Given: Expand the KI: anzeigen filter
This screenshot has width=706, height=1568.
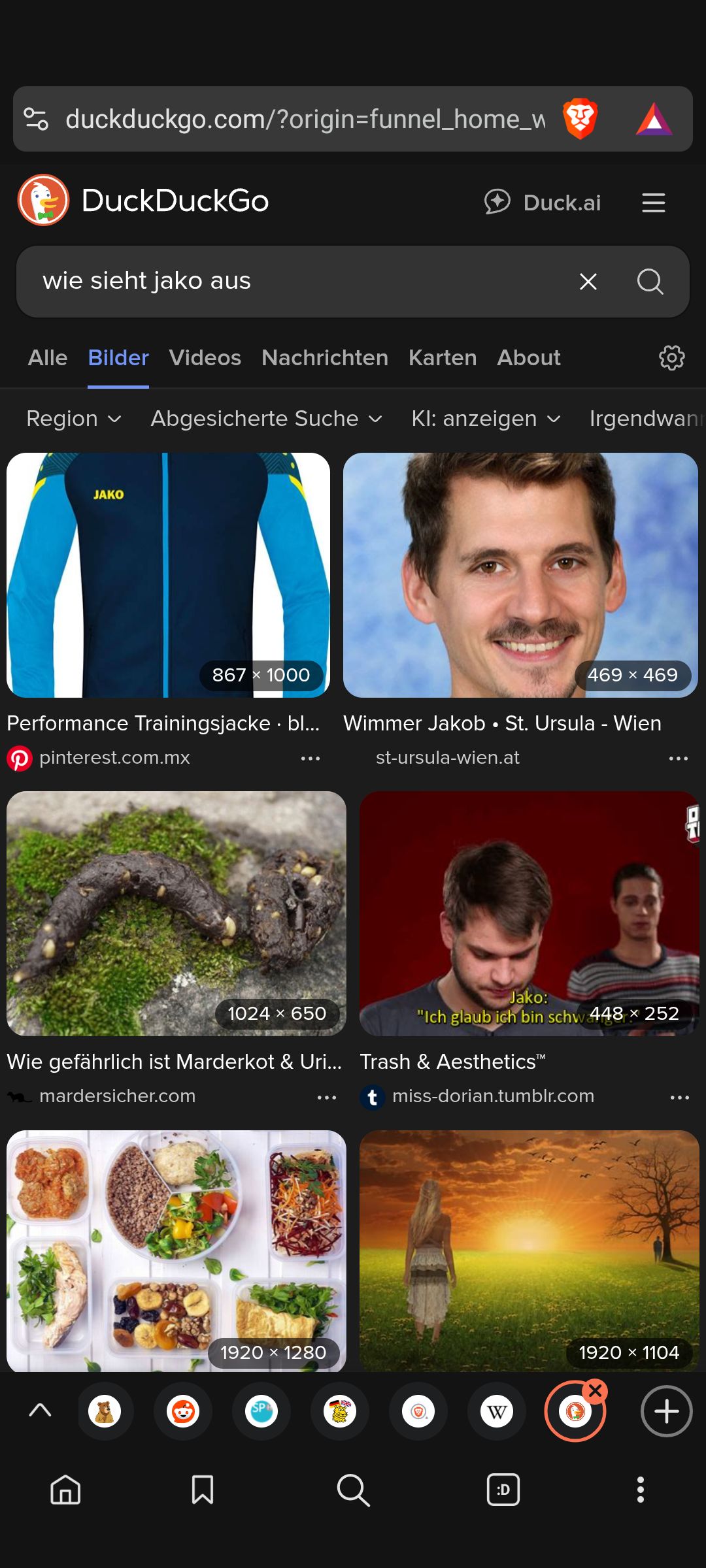Looking at the screenshot, I should click(x=486, y=419).
